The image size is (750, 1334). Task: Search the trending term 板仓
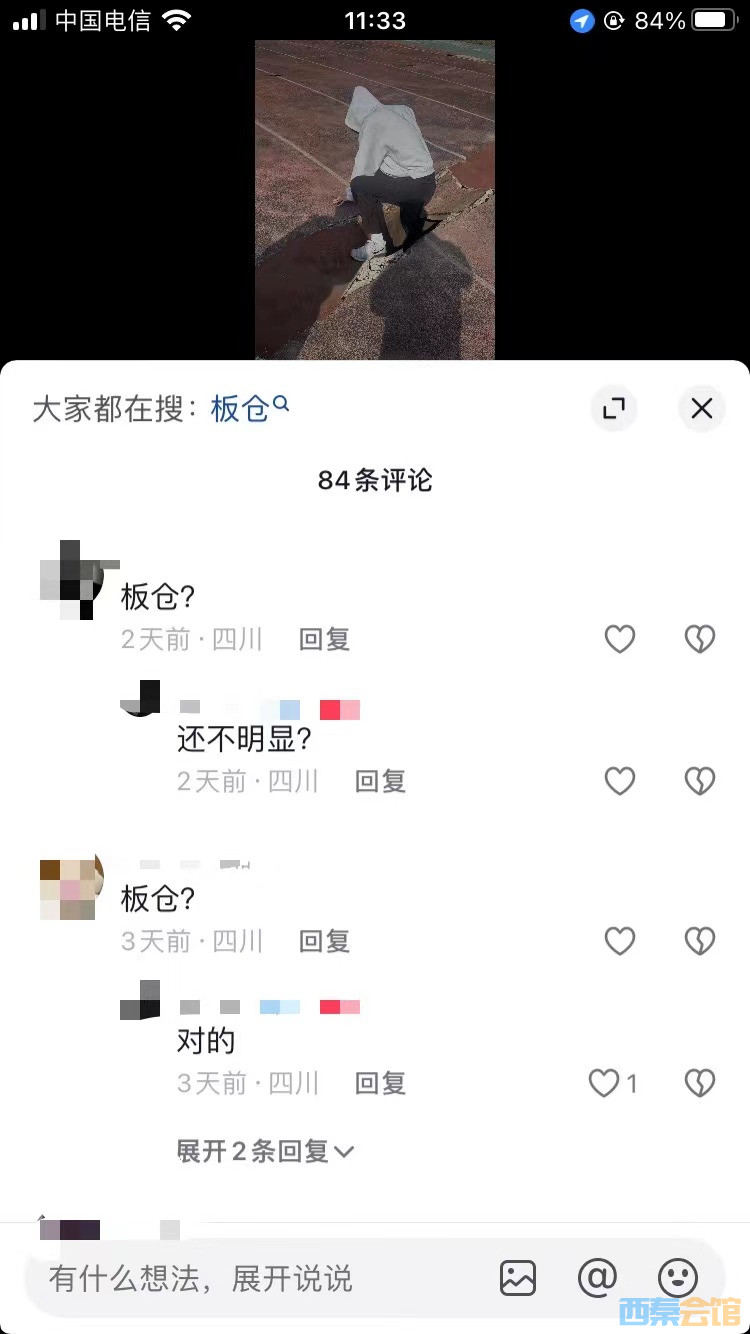[248, 408]
